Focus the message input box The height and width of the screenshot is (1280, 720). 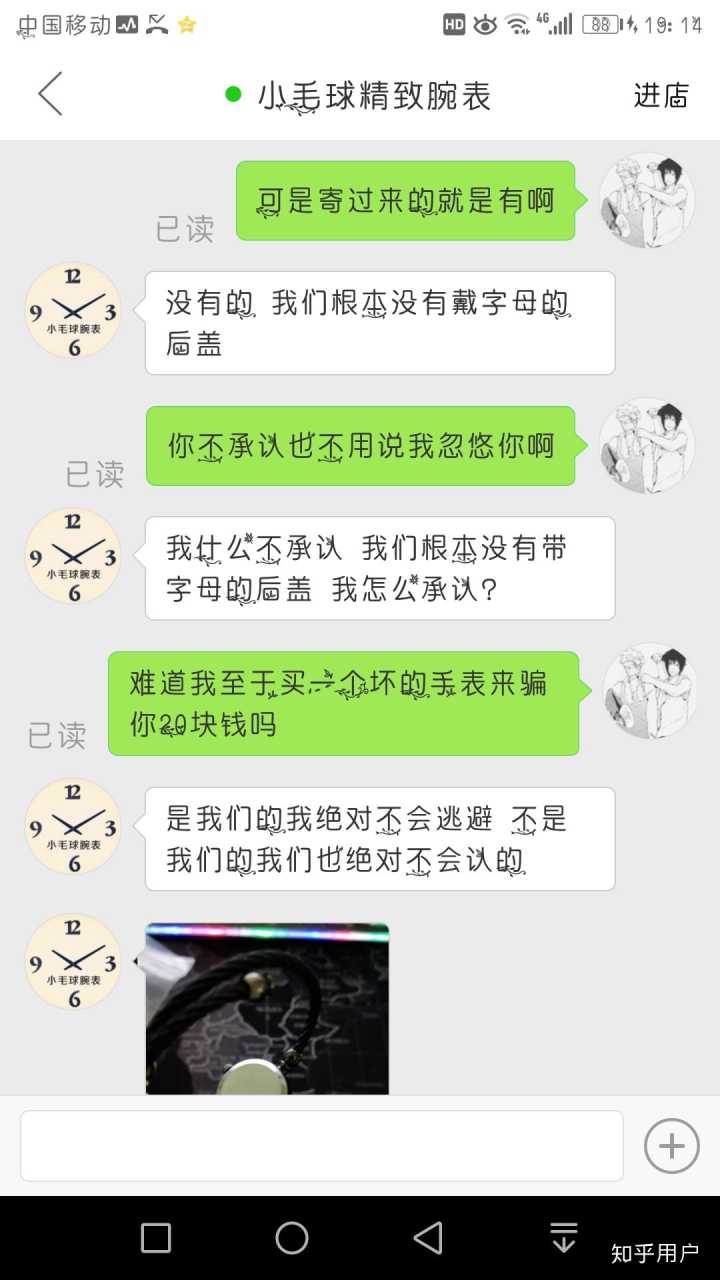point(321,1146)
